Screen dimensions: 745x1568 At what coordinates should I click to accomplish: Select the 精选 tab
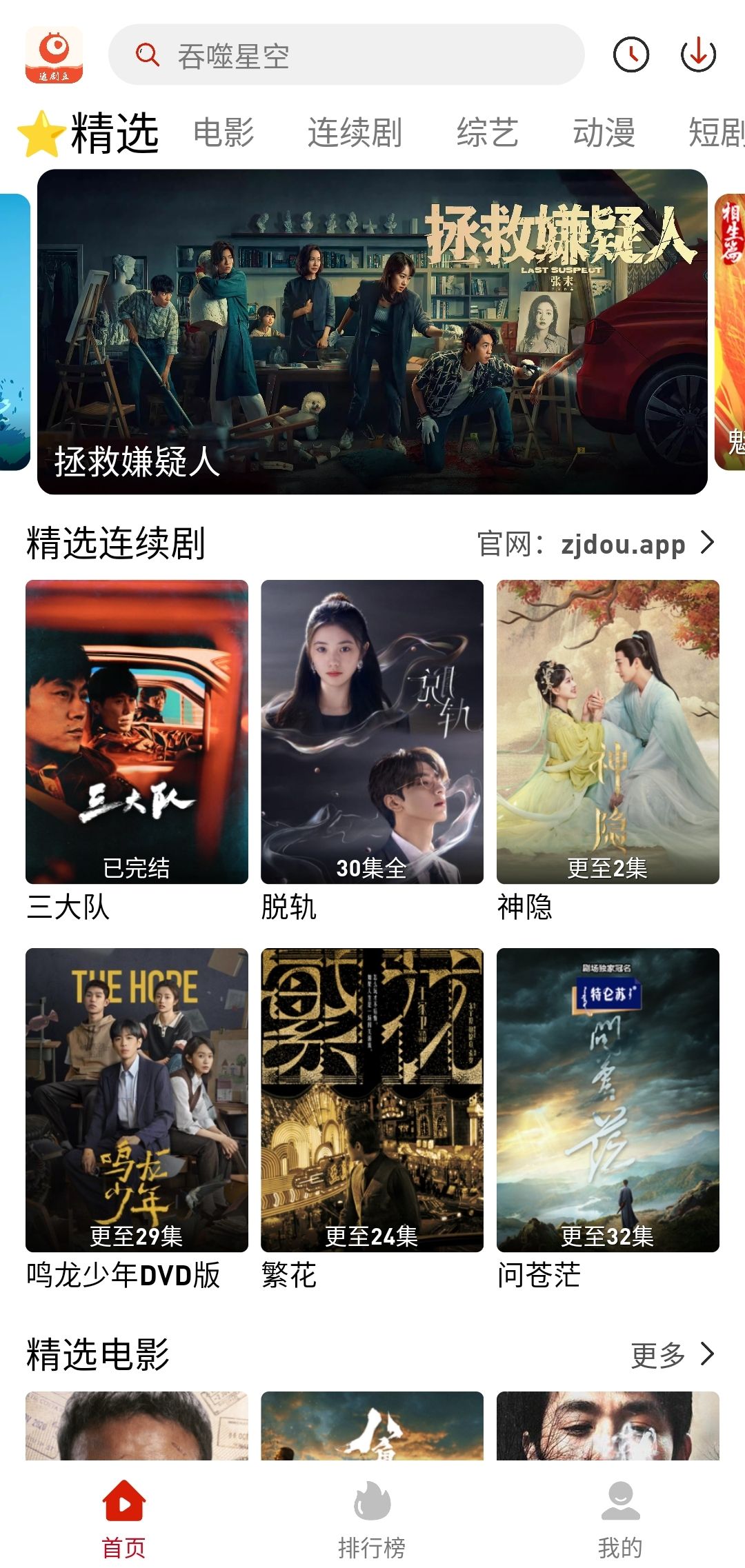[x=114, y=132]
